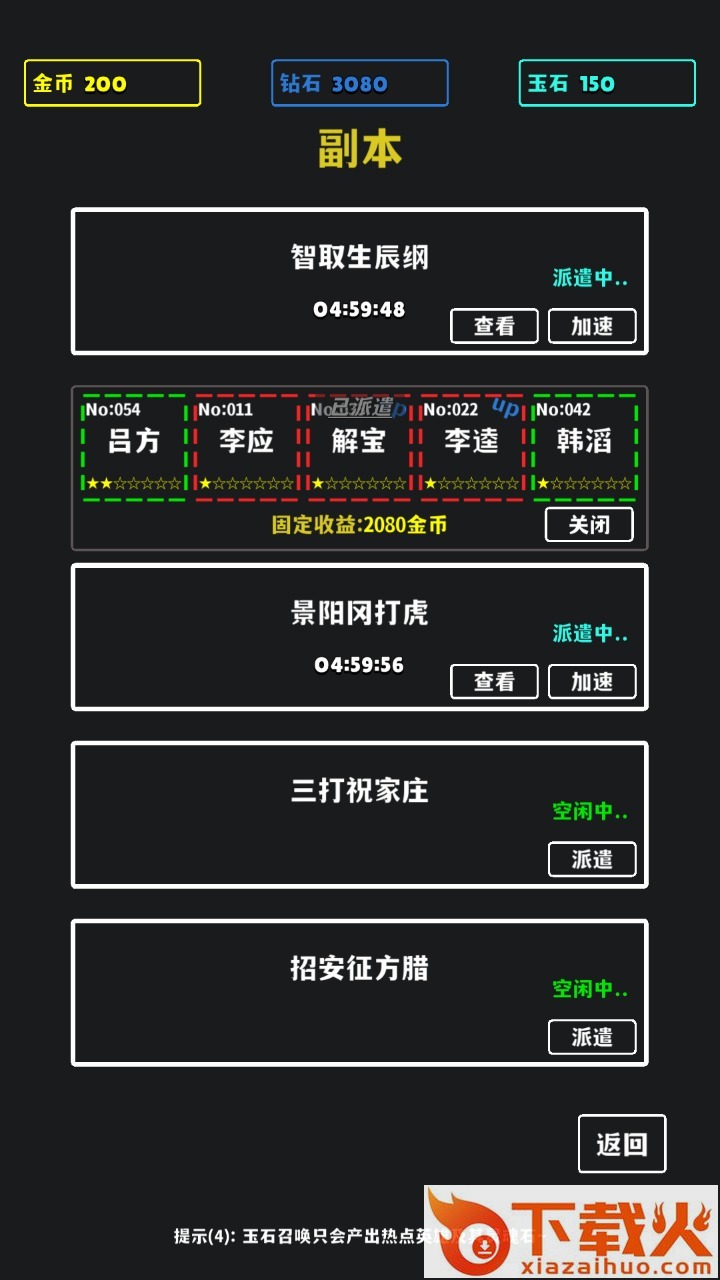Click the 派遣中 status on 景阳冈打虎
The width and height of the screenshot is (720, 1280).
[588, 633]
